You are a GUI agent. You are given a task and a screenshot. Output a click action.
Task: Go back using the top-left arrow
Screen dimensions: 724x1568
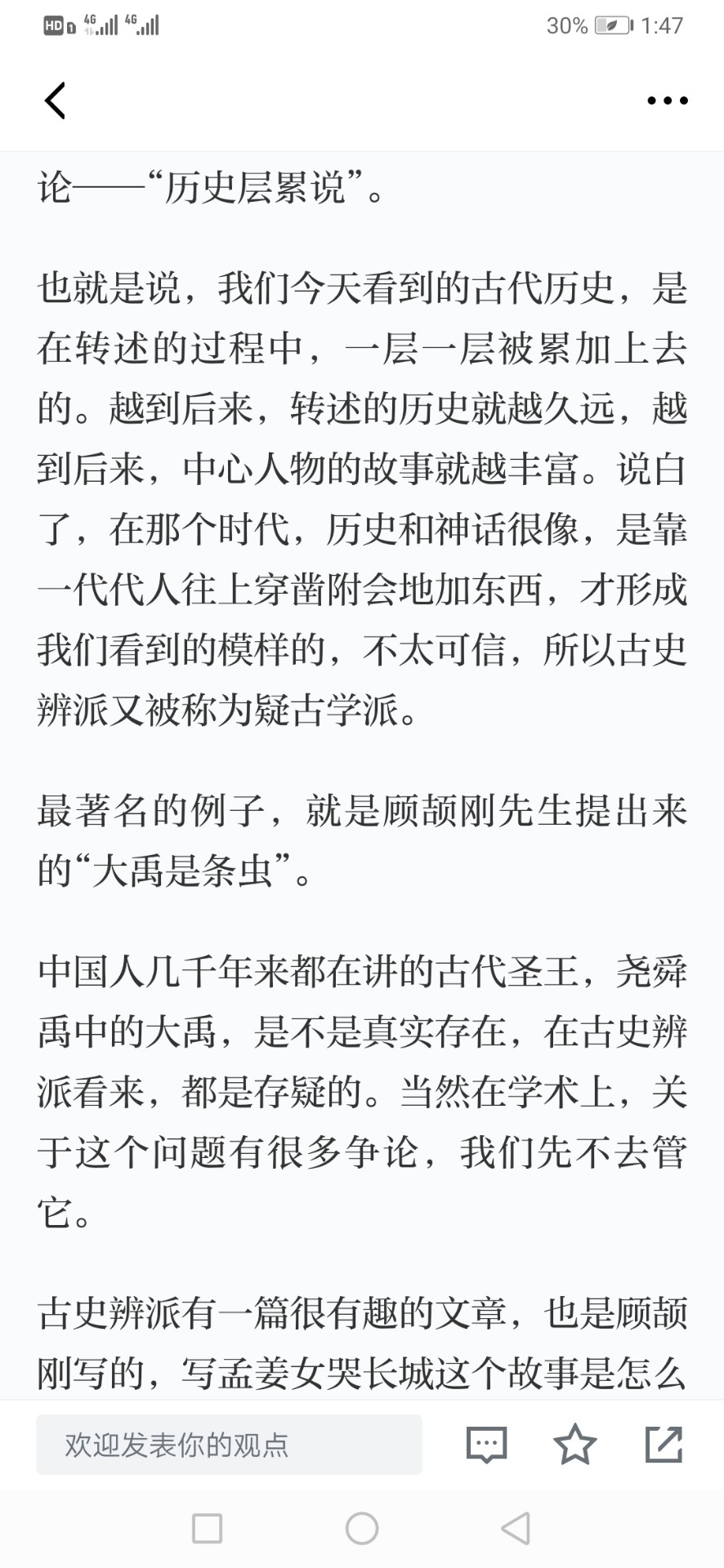coord(55,101)
